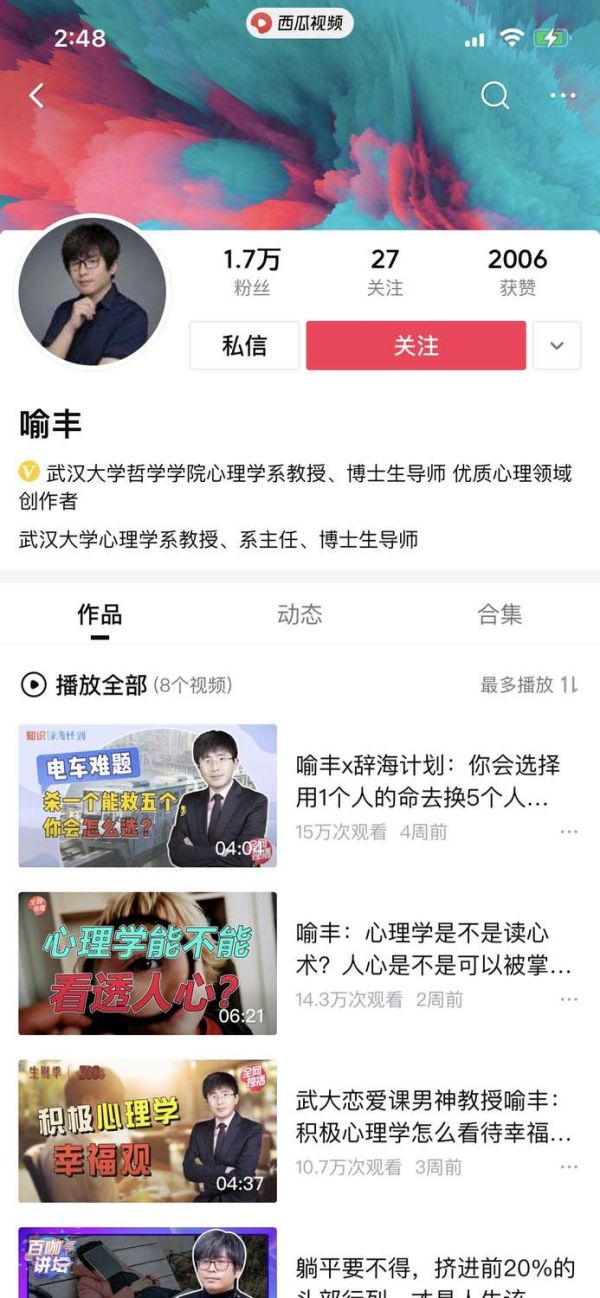Follow 喻丰 with the red 关注 button
This screenshot has width=600, height=1298.
416,346
